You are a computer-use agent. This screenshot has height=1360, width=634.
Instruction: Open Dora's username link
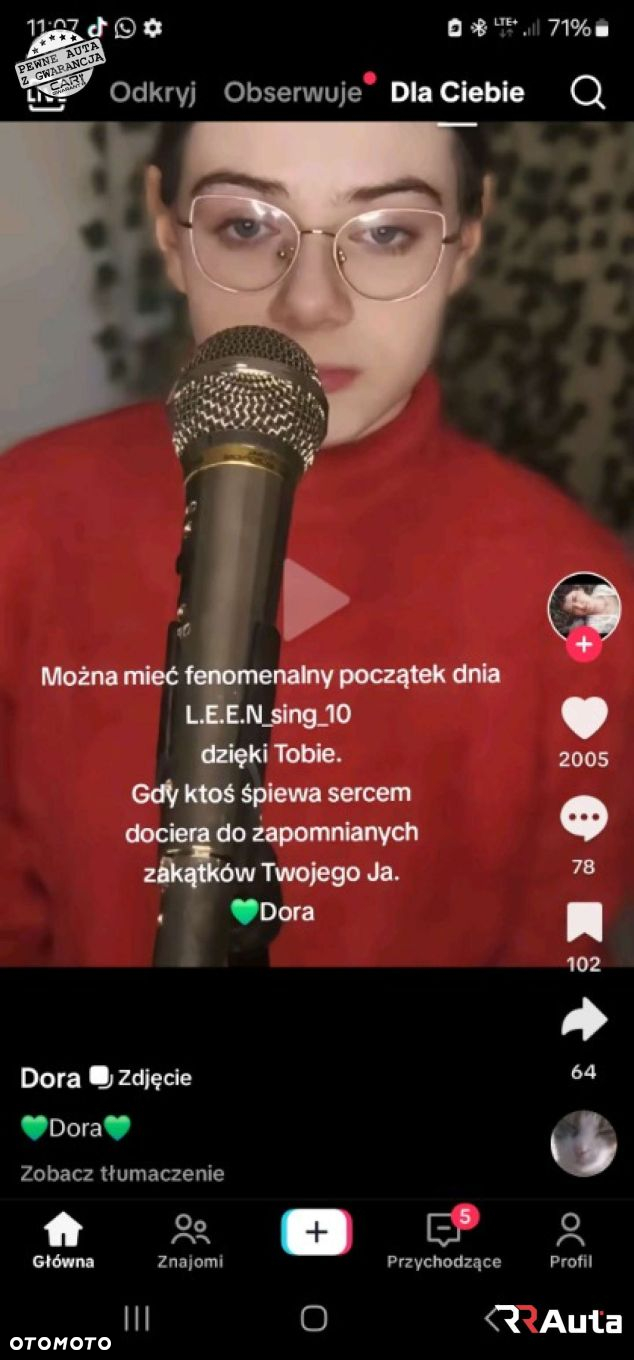[x=51, y=1078]
